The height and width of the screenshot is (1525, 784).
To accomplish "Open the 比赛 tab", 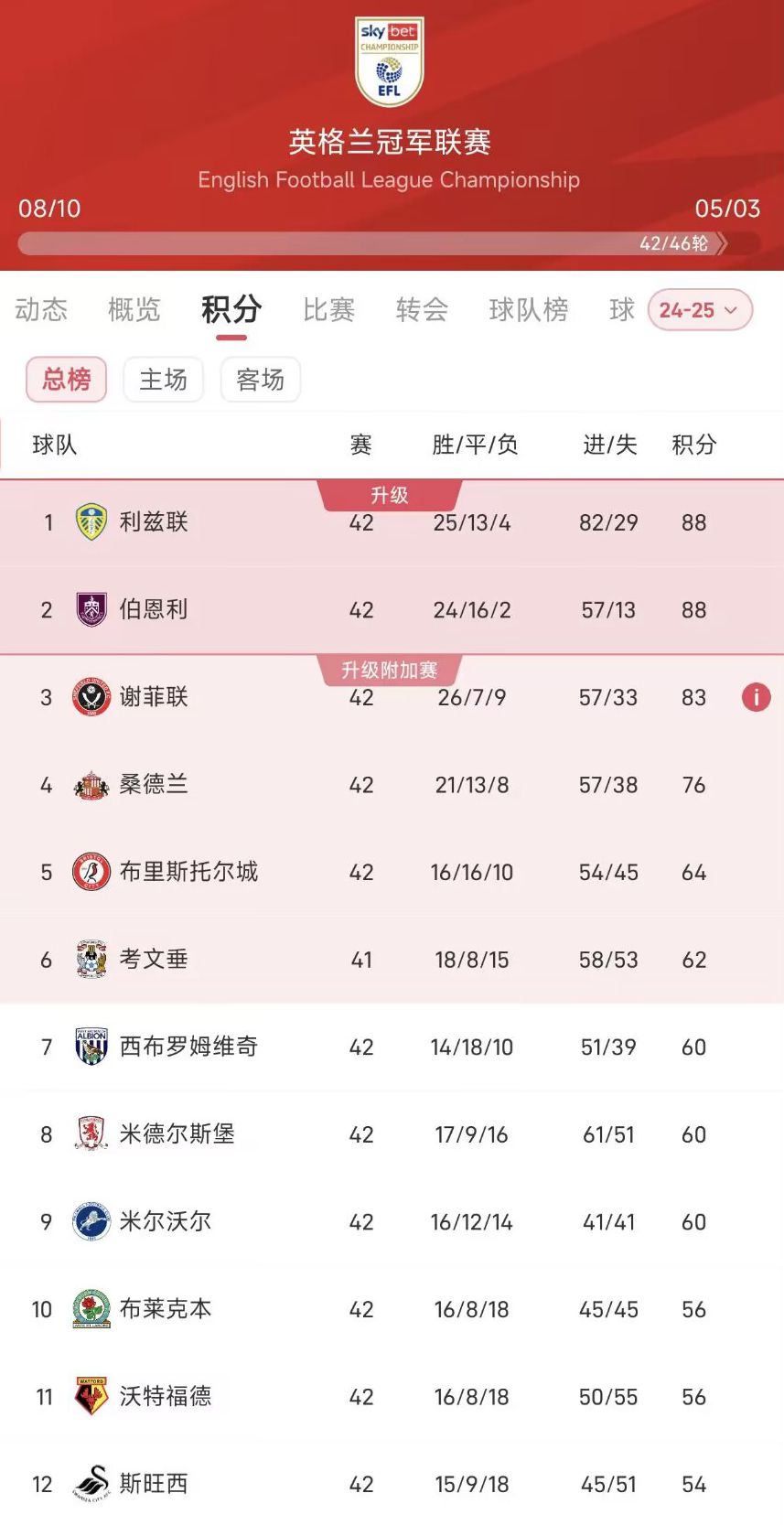I will 328,309.
